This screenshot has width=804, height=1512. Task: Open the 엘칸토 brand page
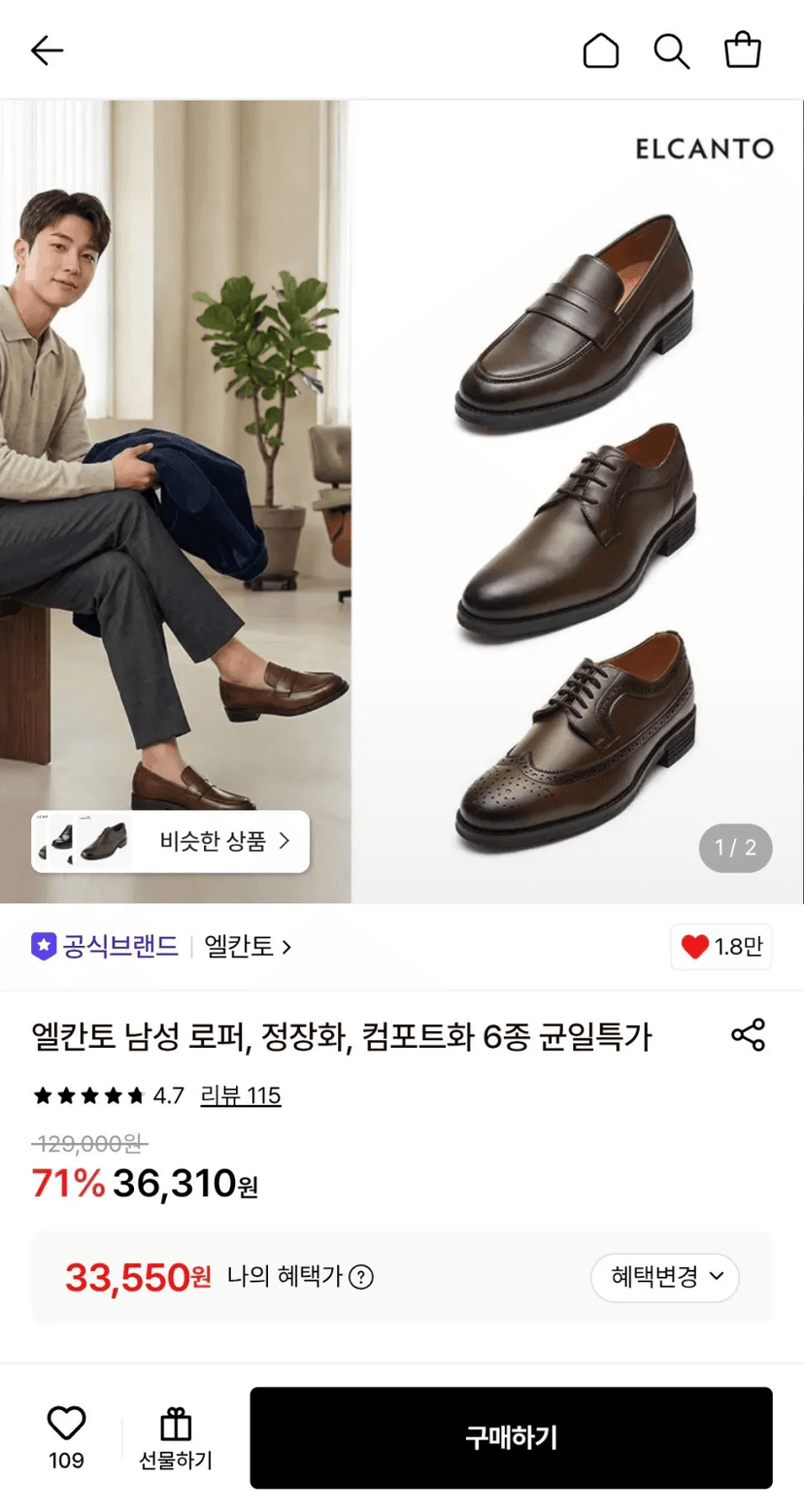[248, 946]
